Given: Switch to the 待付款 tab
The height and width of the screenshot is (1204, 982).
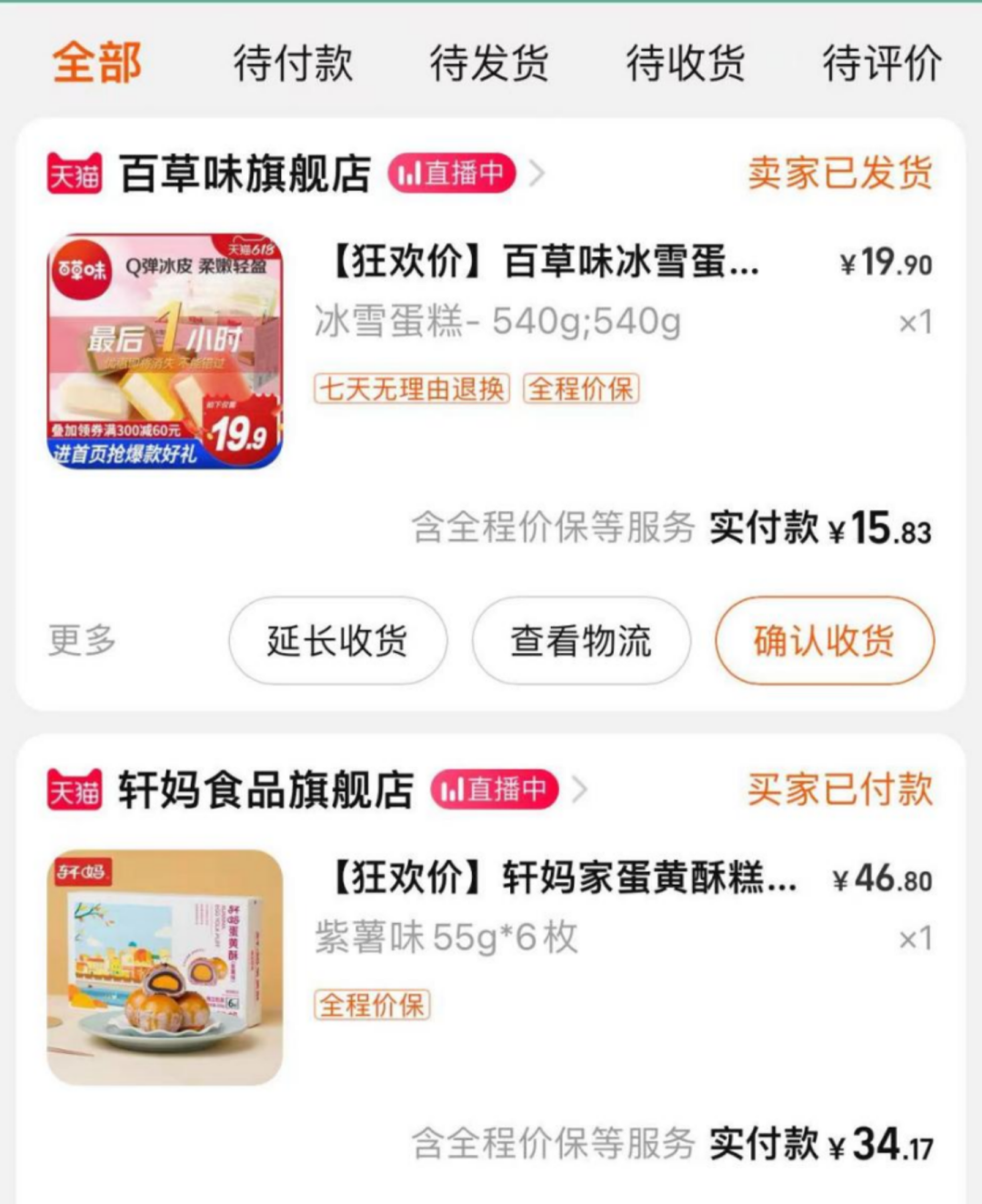Looking at the screenshot, I should (x=293, y=63).
